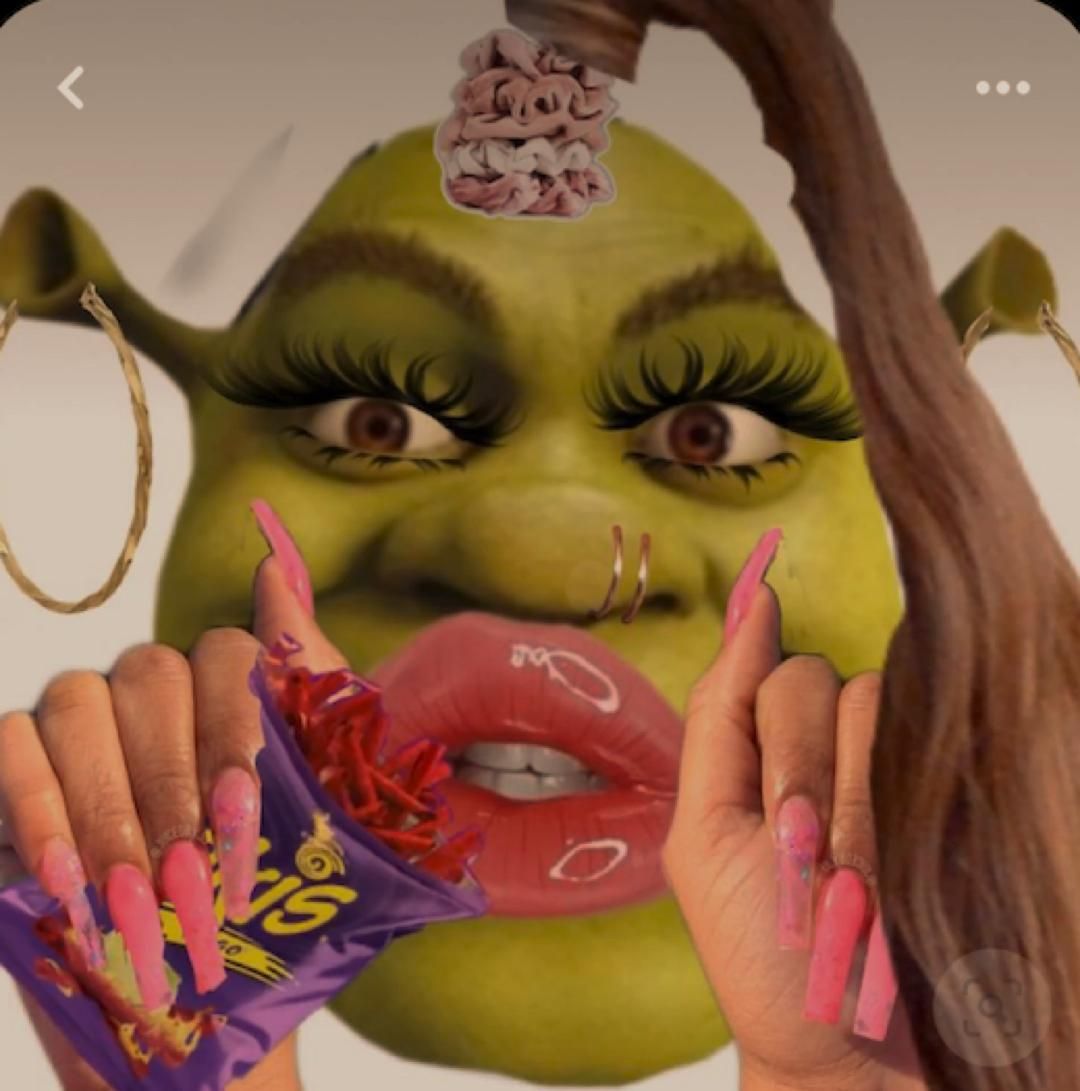Viewport: 1080px width, 1091px height.
Task: Tap the visual search lens button
Action: pyautogui.click(x=991, y=1007)
